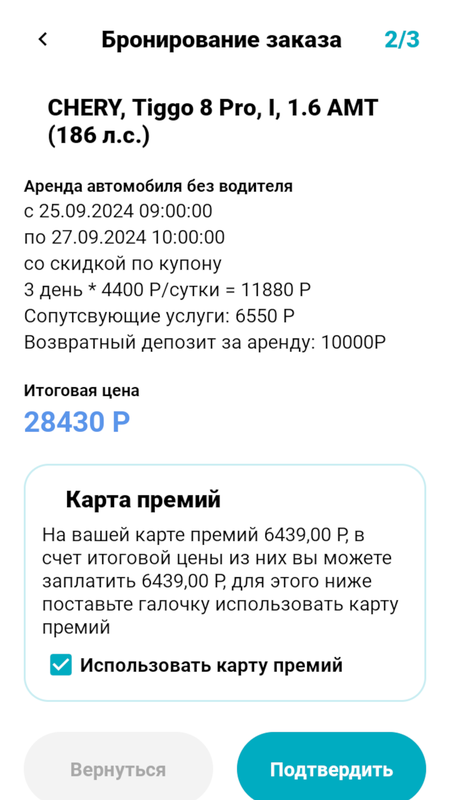This screenshot has height=800, width=450.
Task: Go back using the top-left arrow
Action: point(43,39)
